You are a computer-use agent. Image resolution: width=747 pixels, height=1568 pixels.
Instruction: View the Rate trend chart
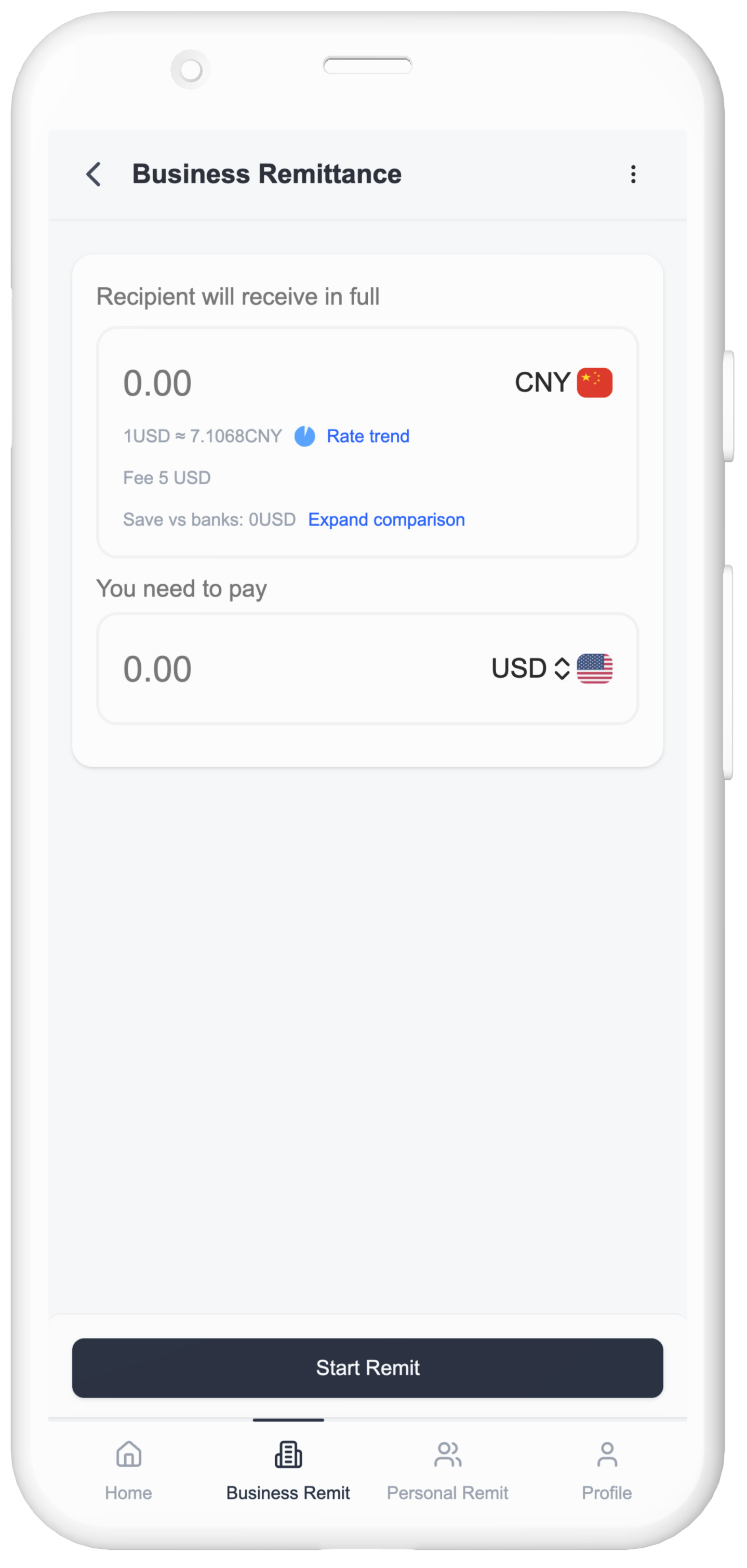click(x=367, y=436)
